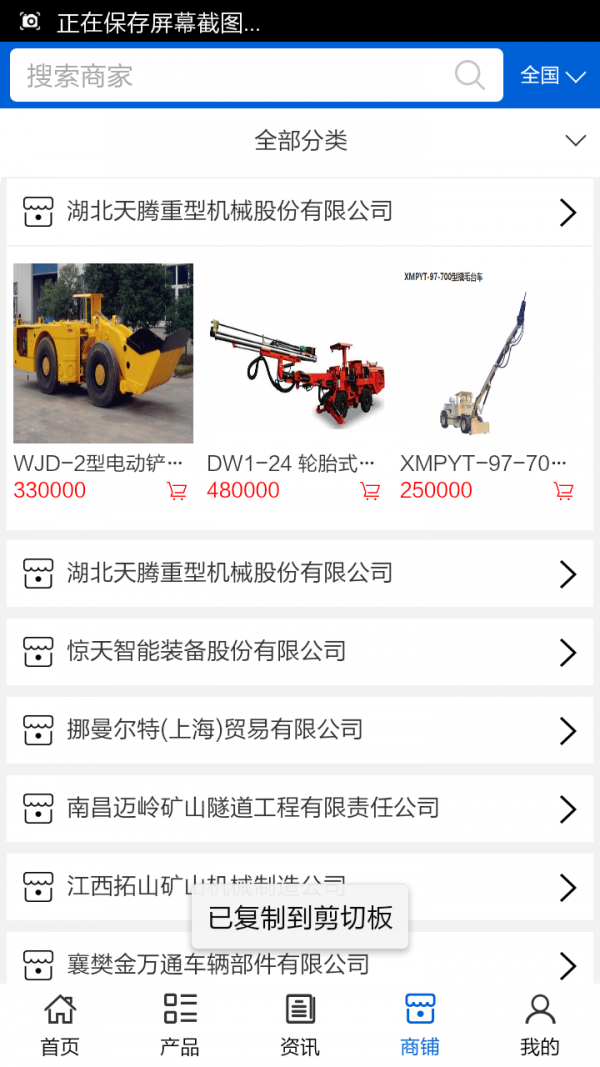
Task: Open the 惊天智能装备股份有限公司 shop
Action: click(300, 652)
